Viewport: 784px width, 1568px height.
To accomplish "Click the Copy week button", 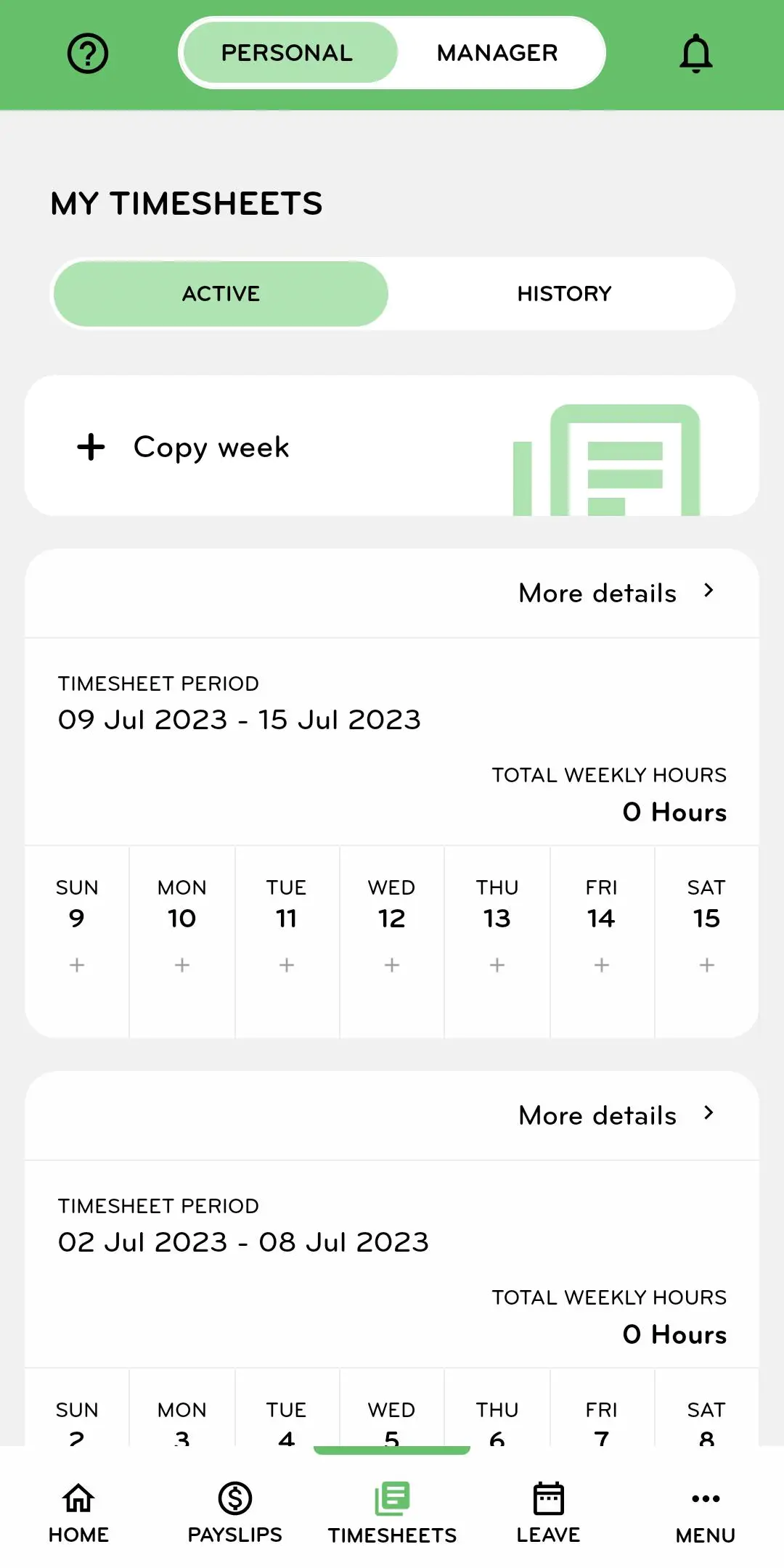I will click(211, 447).
